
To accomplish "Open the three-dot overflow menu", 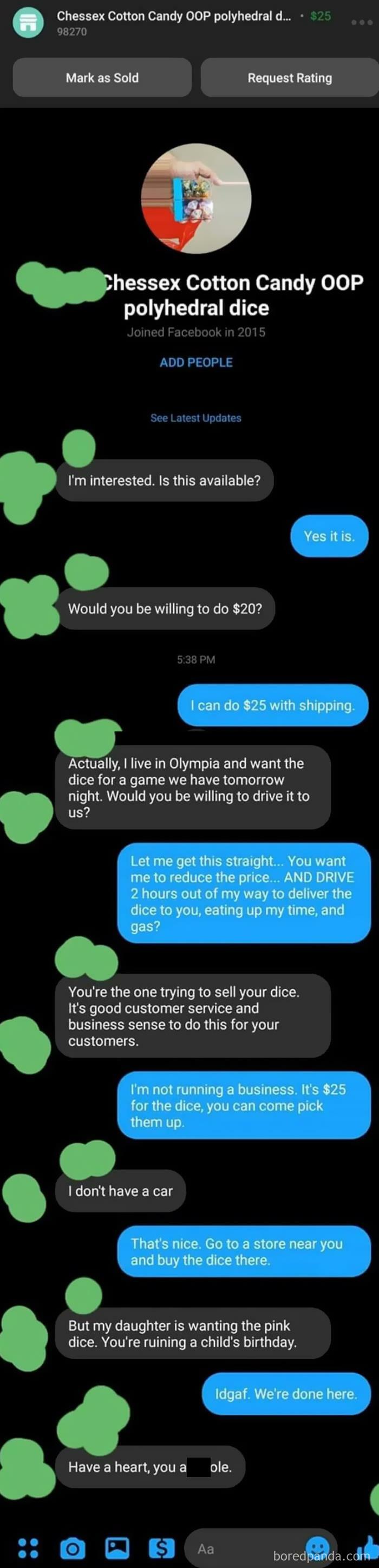I will (x=361, y=23).
